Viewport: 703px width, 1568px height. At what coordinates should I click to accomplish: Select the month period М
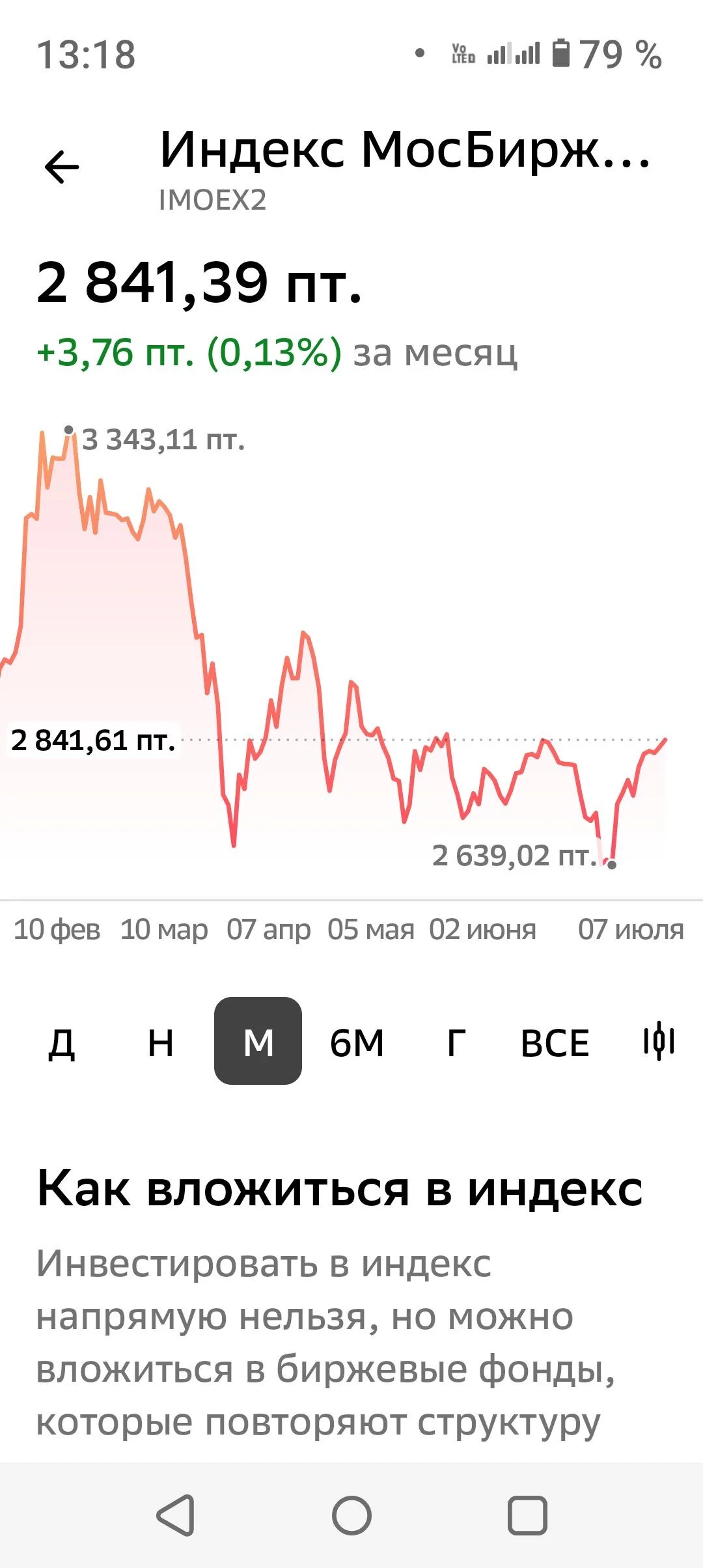click(x=258, y=1041)
